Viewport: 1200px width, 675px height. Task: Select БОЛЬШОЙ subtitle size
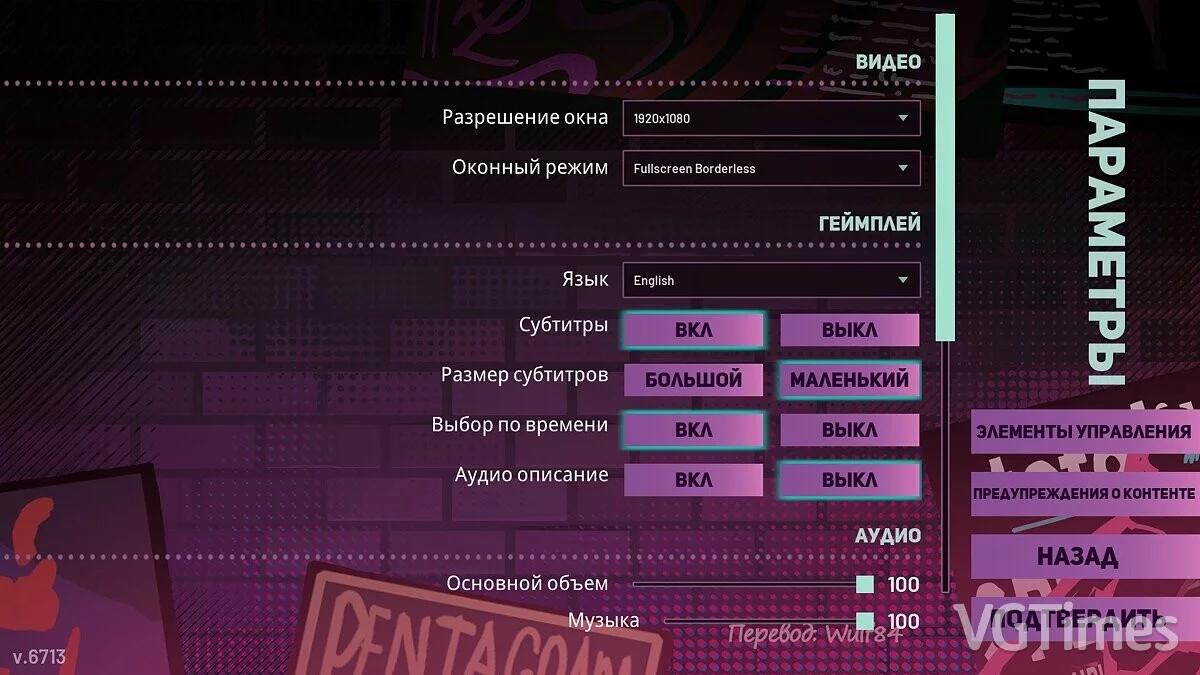coord(693,380)
